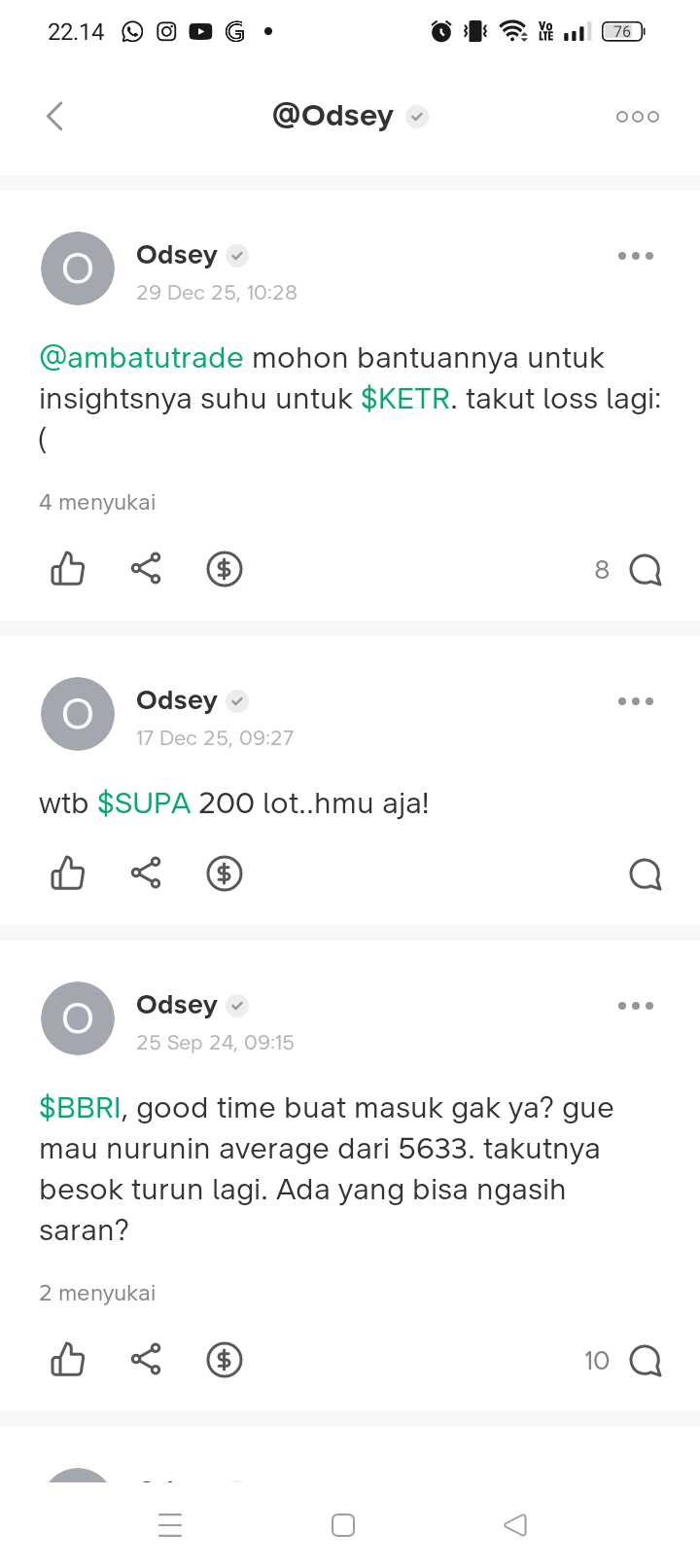
Task: Open the $KETR stock link
Action: [404, 399]
